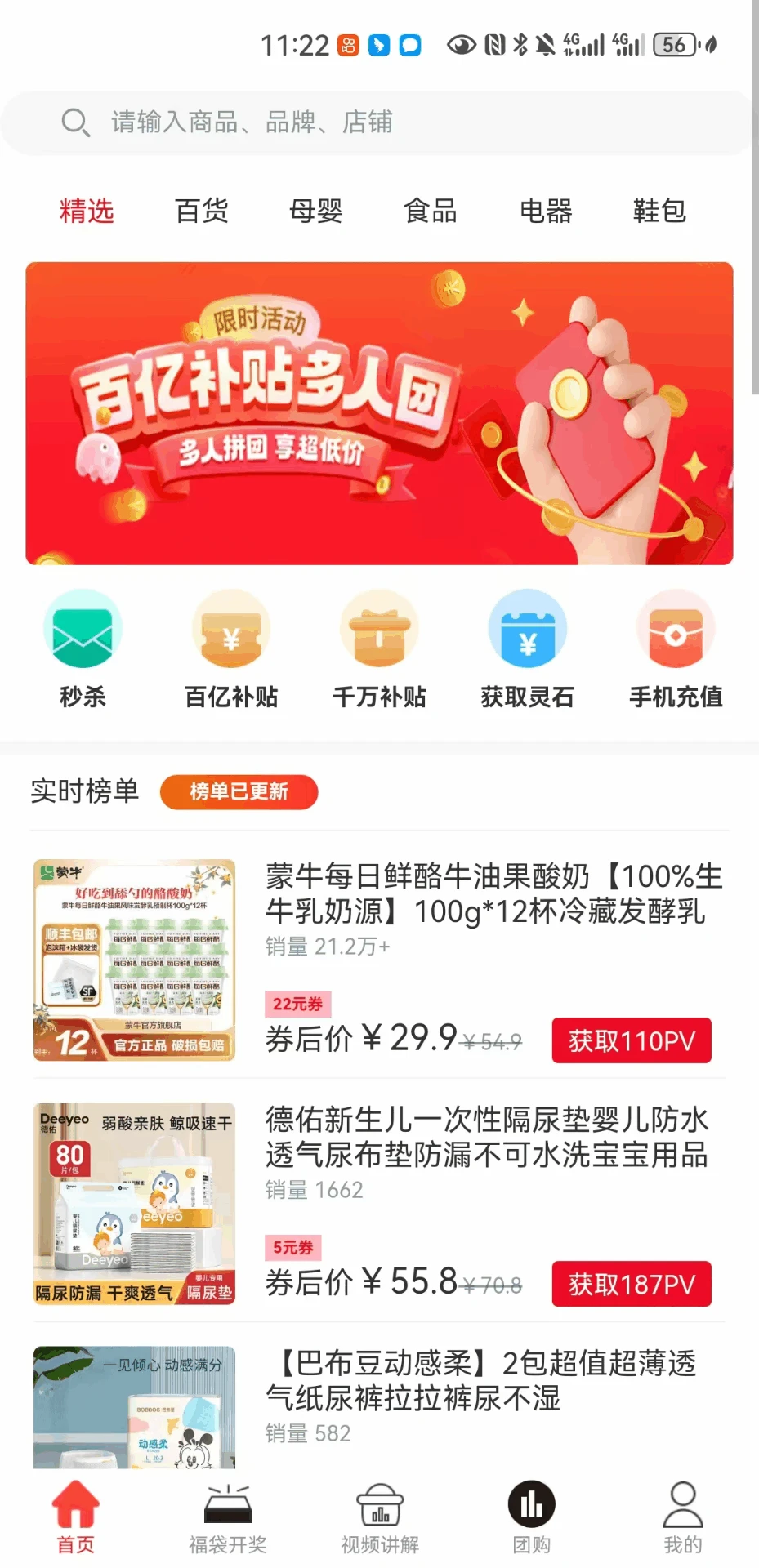759x1568 pixels.
Task: Switch to the 百货 category tab
Action: pyautogui.click(x=201, y=211)
